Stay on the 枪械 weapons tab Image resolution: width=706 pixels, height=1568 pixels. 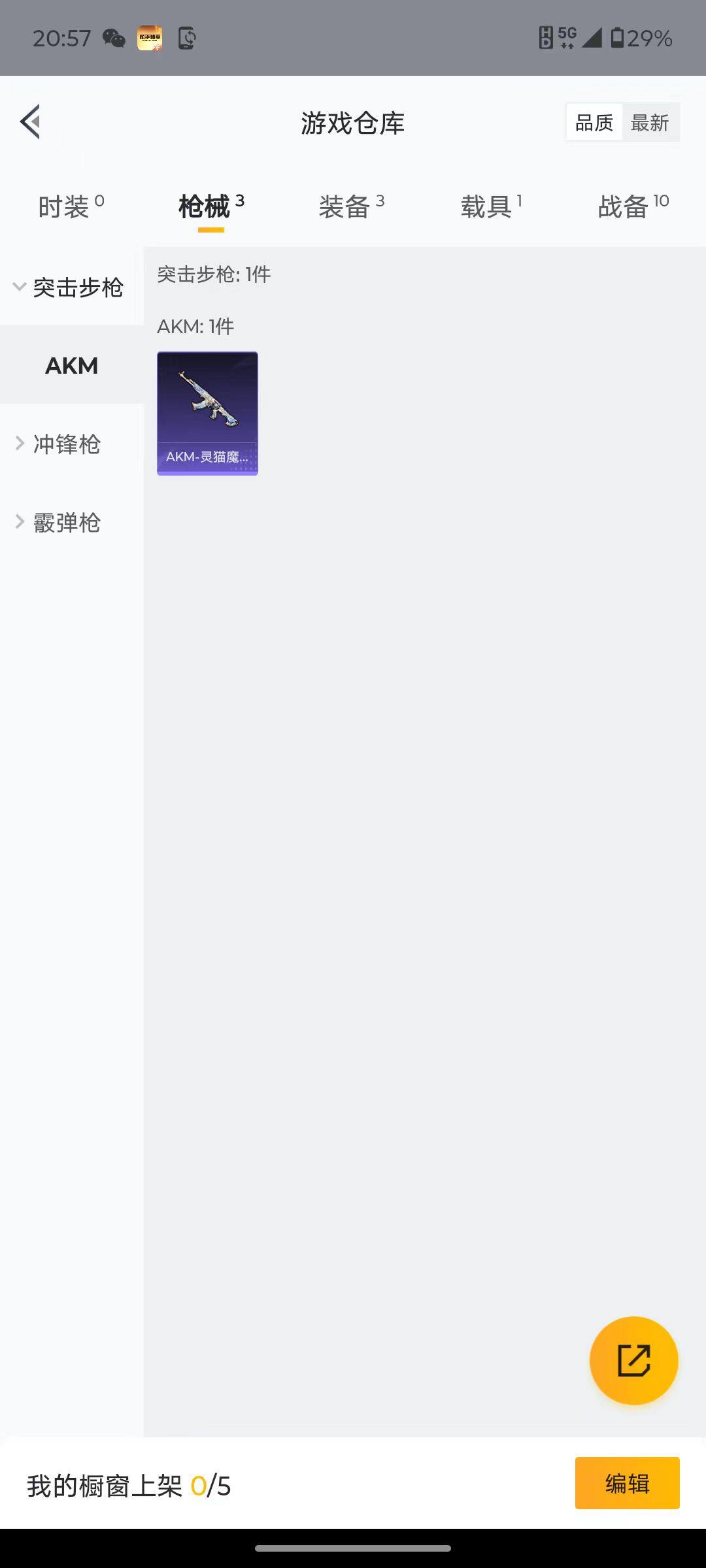209,204
